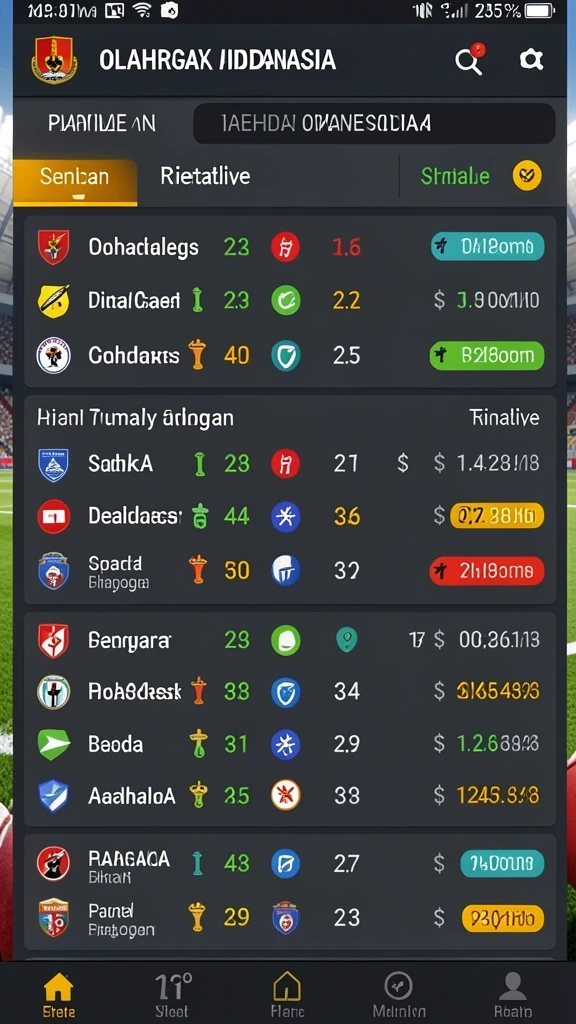576x1024 pixels.
Task: Tap the teal button in the RAAGACA row
Action: [x=502, y=863]
